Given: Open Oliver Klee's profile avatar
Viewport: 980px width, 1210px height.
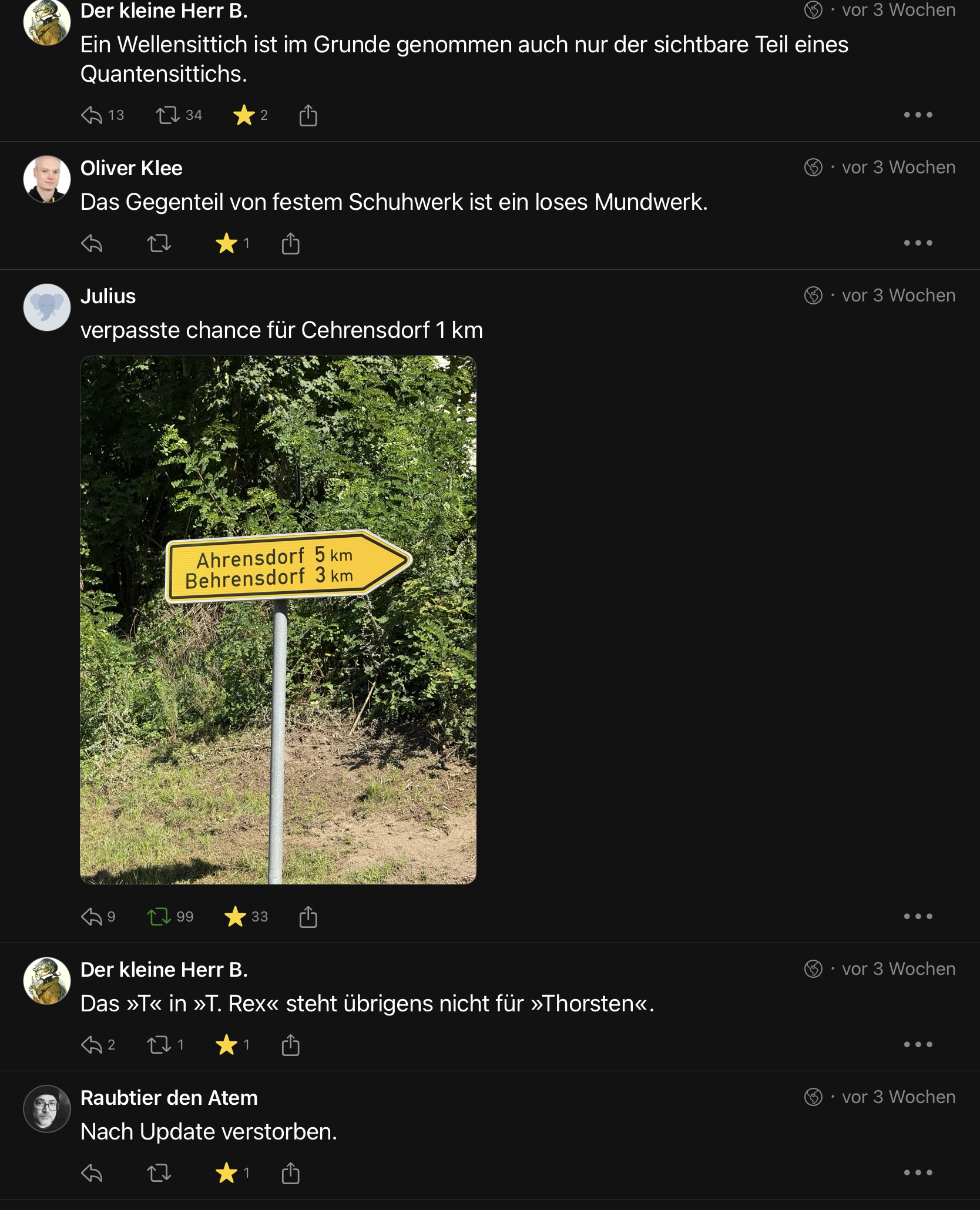Looking at the screenshot, I should tap(47, 179).
